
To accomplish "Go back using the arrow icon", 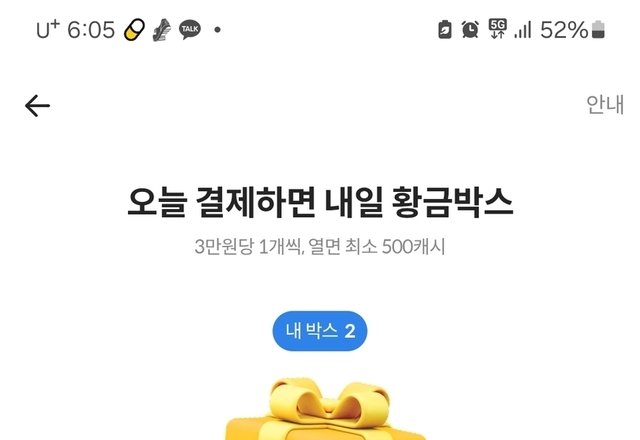I will 37,106.
